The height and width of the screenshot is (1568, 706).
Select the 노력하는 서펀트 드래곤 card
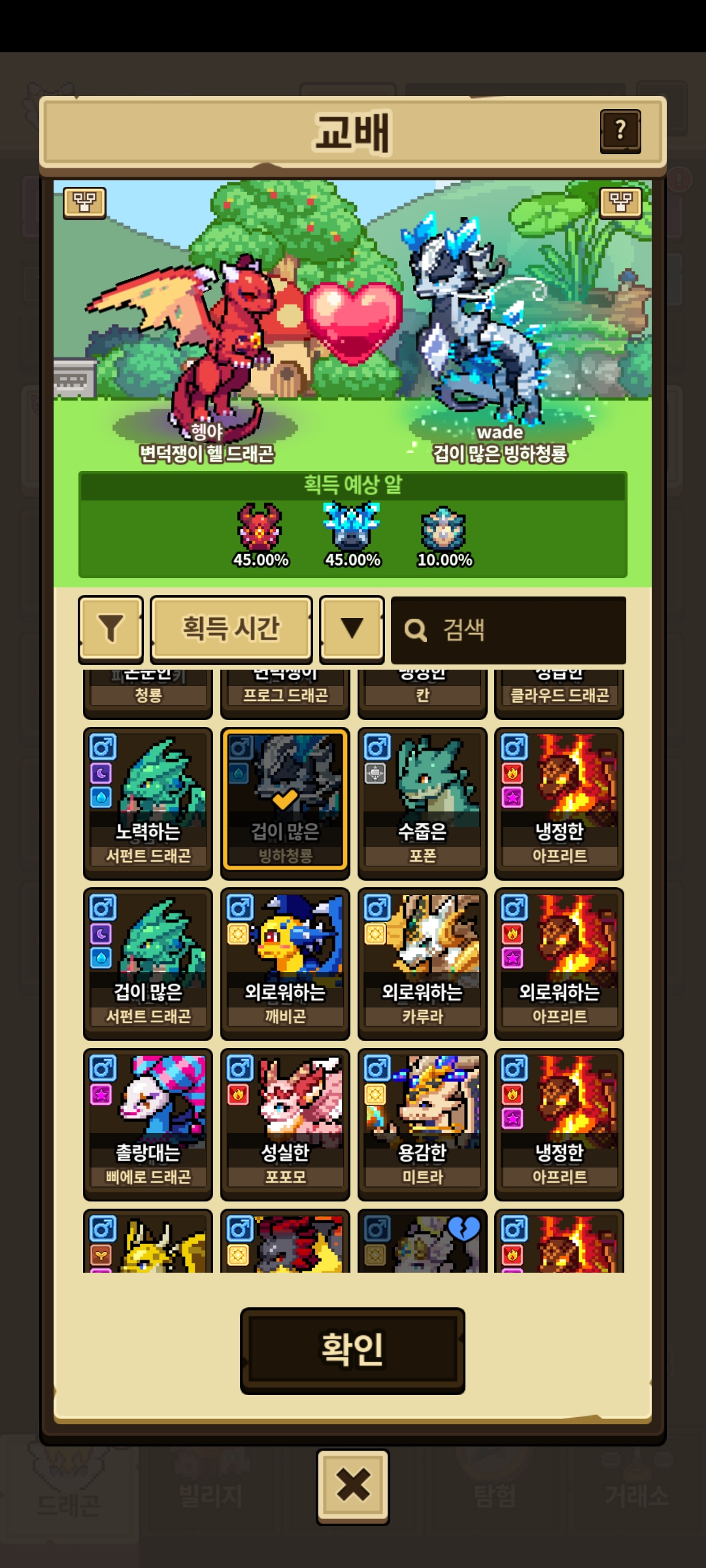pos(148,804)
